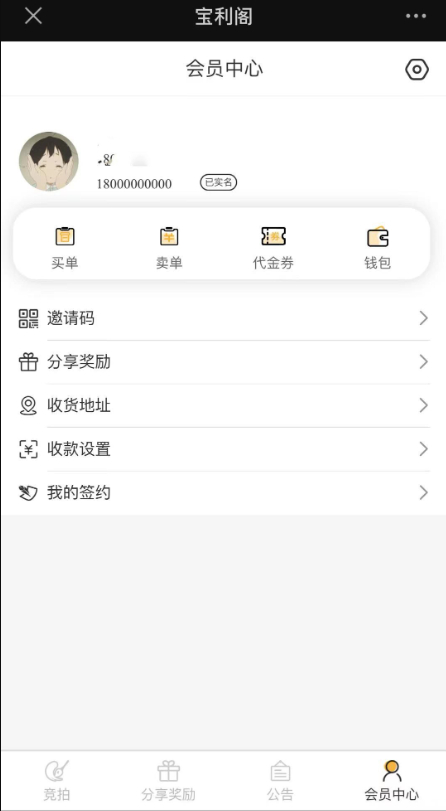Open the 钱包 wallet
Viewport: 446px width, 811px height.
click(378, 247)
